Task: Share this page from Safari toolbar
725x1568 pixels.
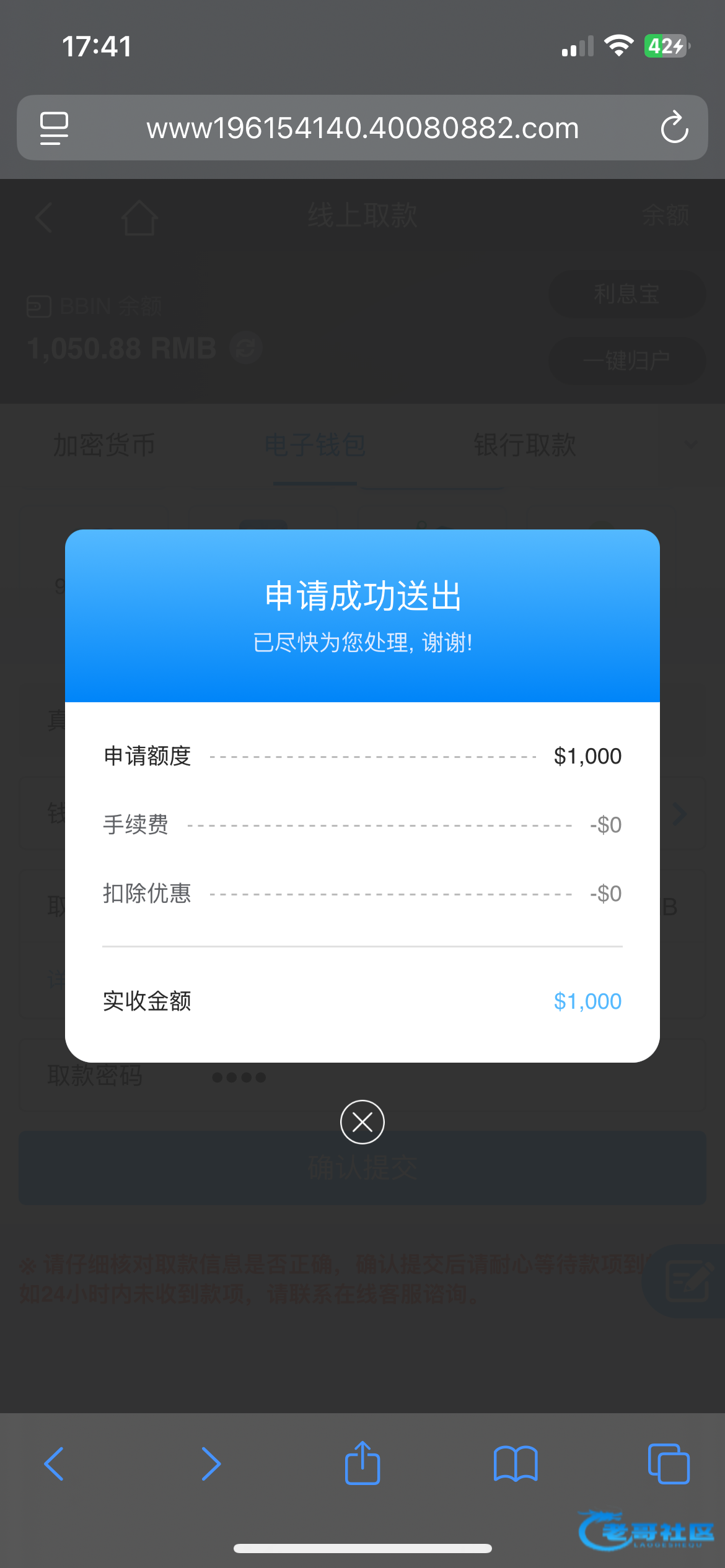Action: 362,1463
